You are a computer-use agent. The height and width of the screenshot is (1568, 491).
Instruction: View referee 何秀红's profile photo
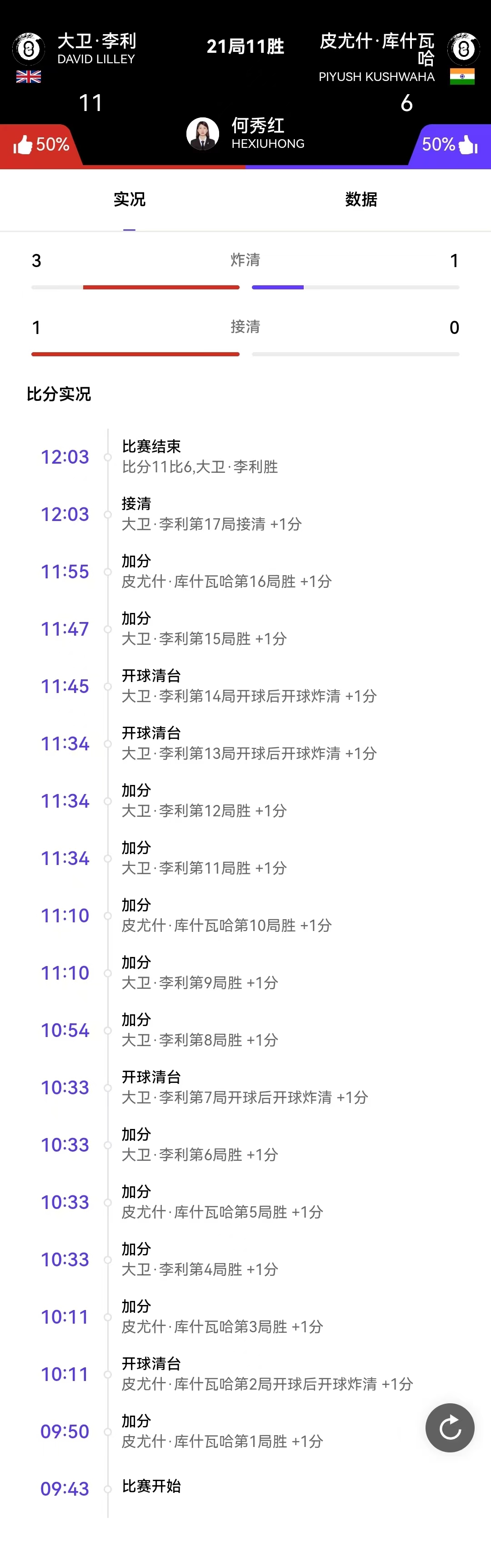point(203,133)
